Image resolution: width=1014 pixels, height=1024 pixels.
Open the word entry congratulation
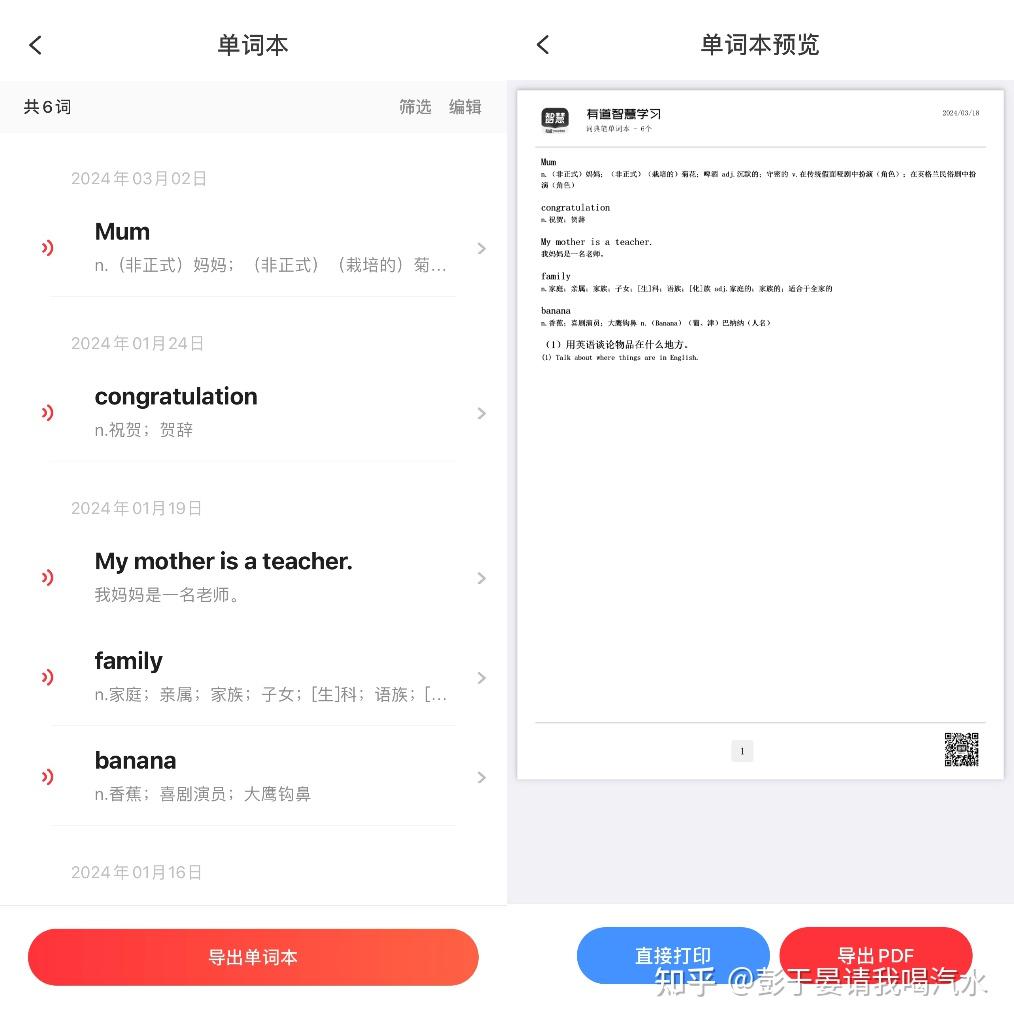pos(270,412)
